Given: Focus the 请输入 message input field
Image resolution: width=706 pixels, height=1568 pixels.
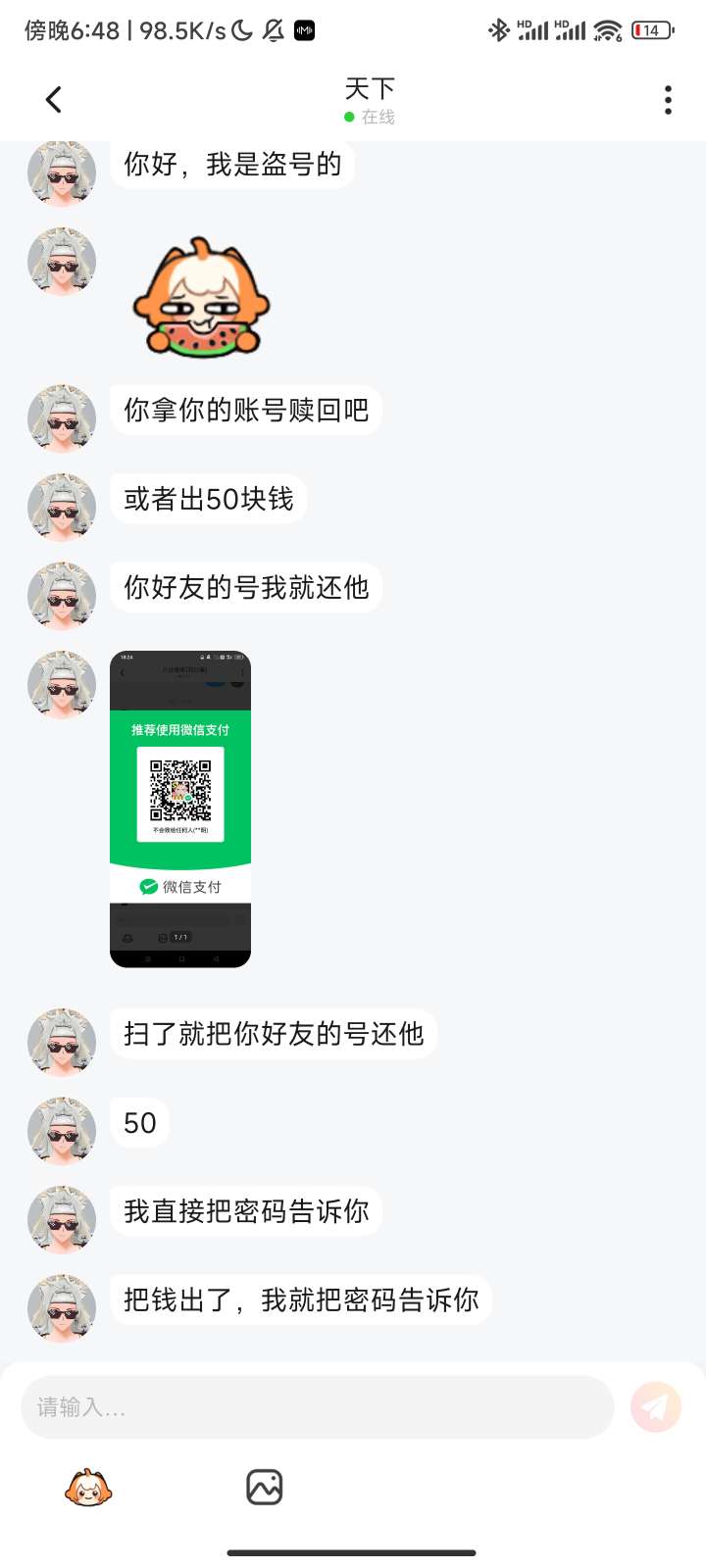Looking at the screenshot, I should (317, 1407).
